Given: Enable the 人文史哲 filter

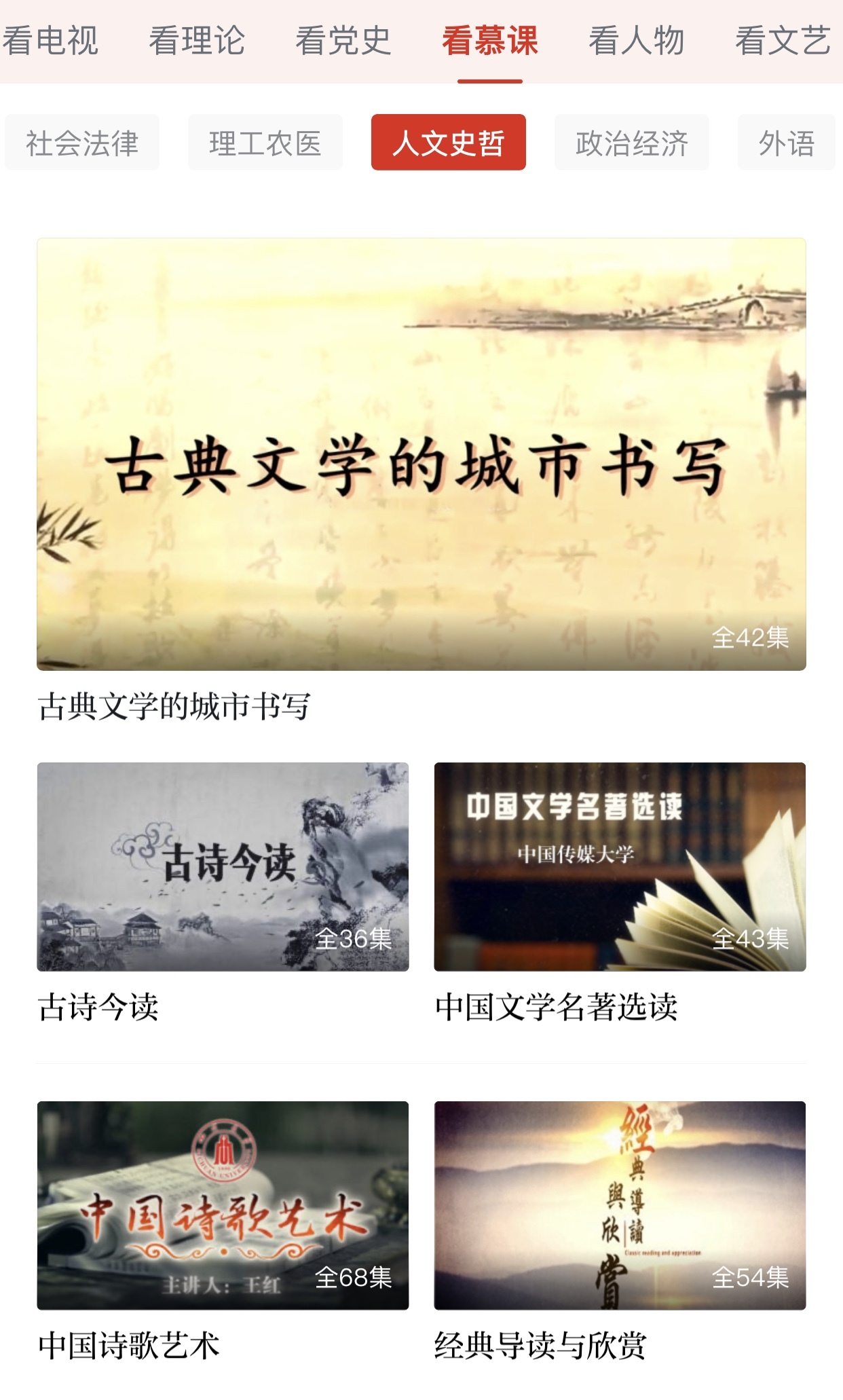Looking at the screenshot, I should point(449,142).
